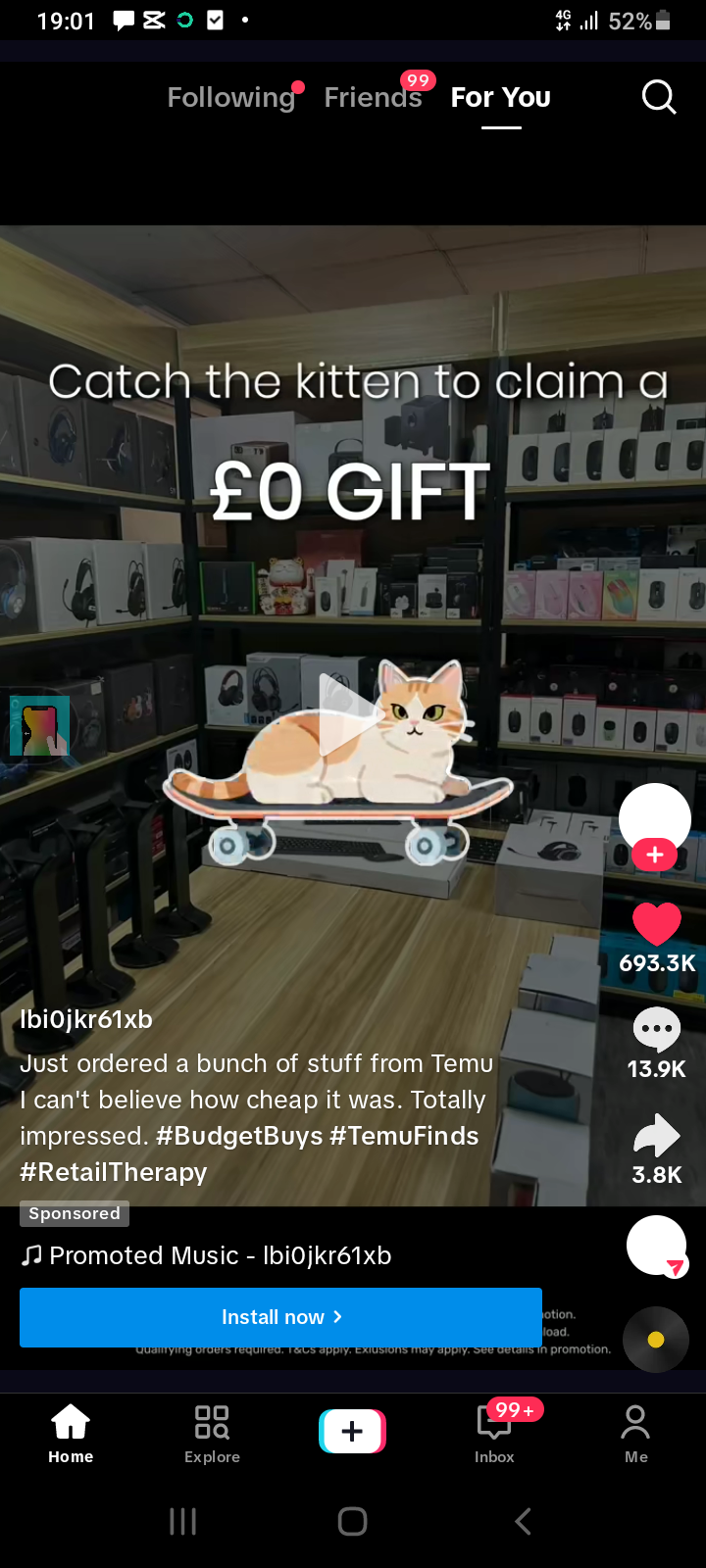Select the For You tab

click(500, 97)
